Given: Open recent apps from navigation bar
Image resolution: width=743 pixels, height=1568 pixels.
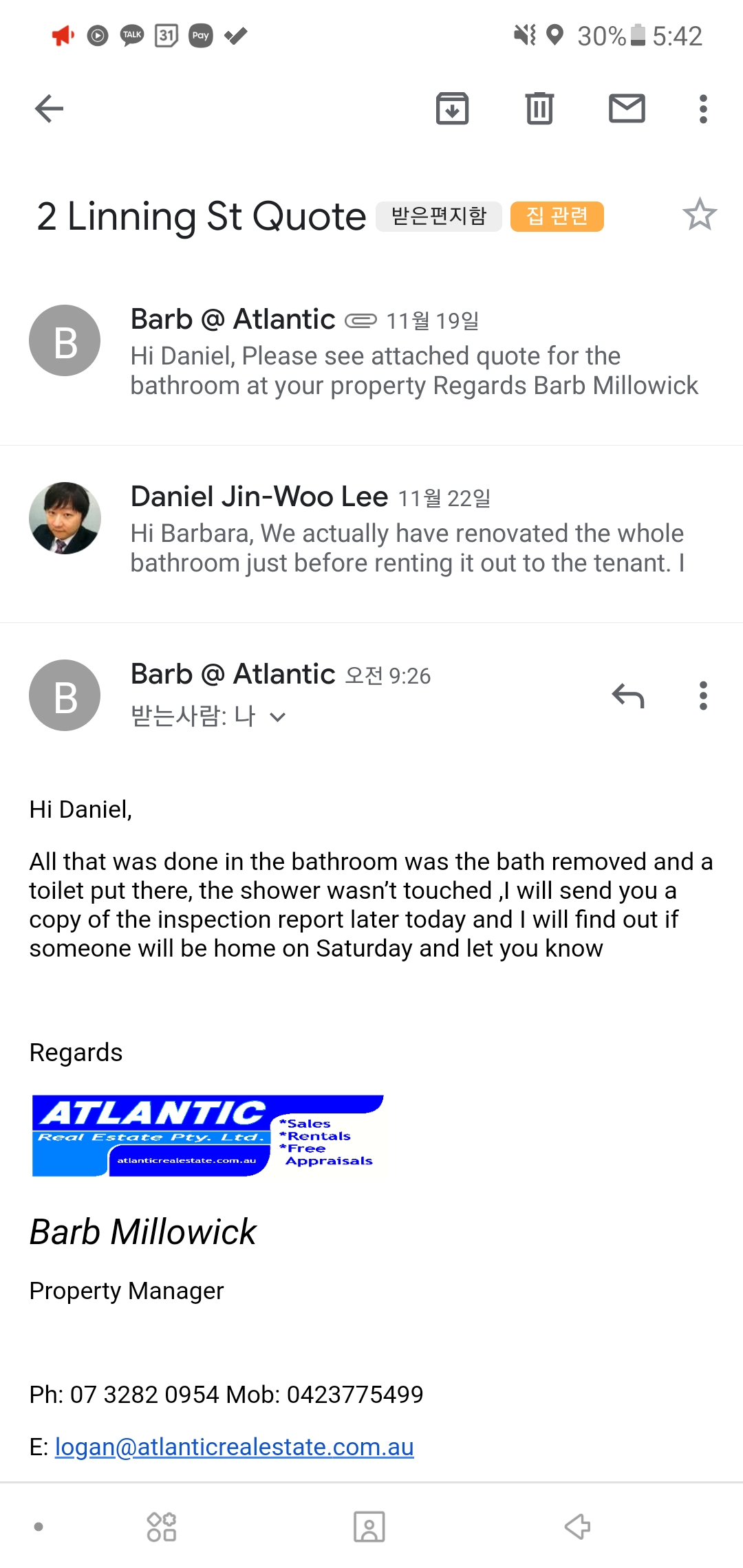Looking at the screenshot, I should click(162, 1527).
